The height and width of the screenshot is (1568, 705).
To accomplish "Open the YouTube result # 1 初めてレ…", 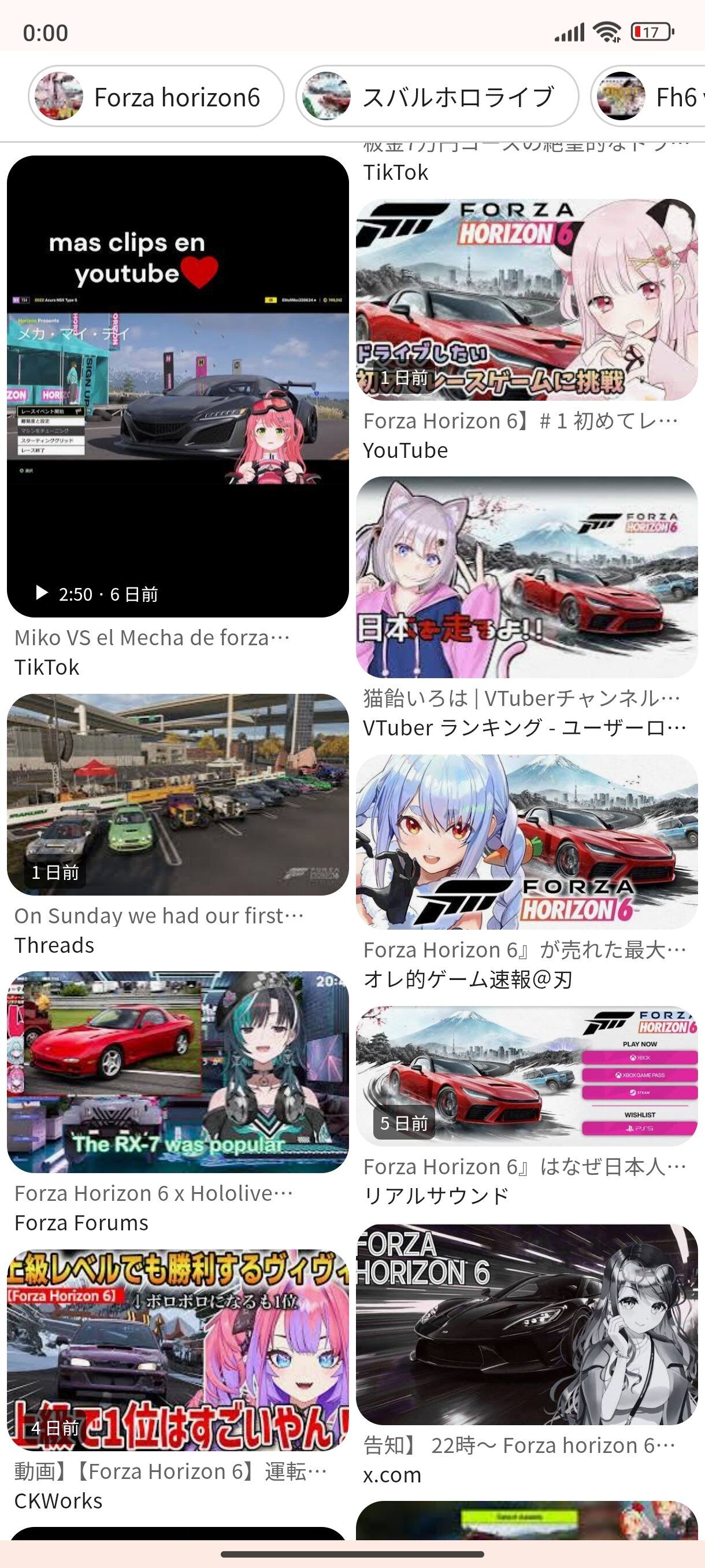I will point(527,299).
